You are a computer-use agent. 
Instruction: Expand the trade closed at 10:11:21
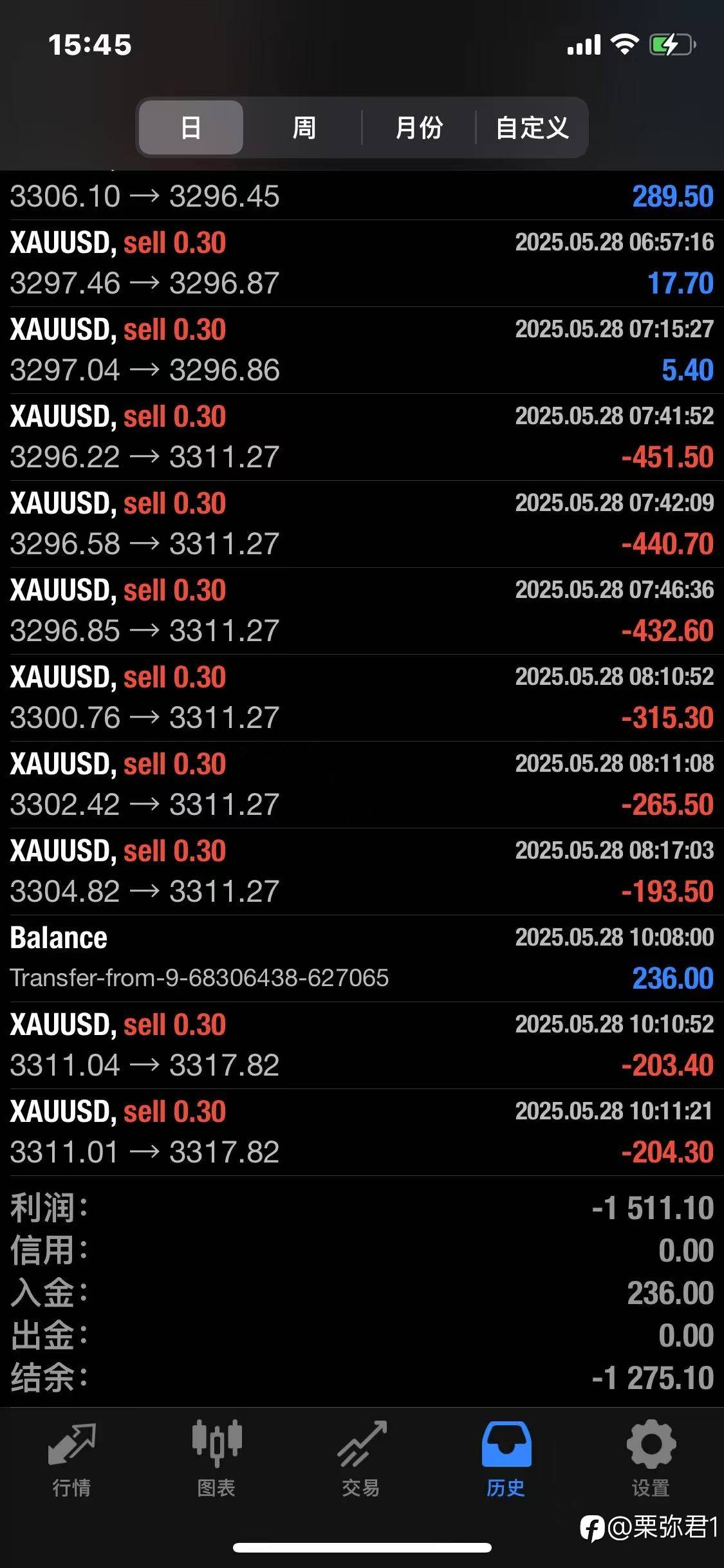coord(362,1132)
